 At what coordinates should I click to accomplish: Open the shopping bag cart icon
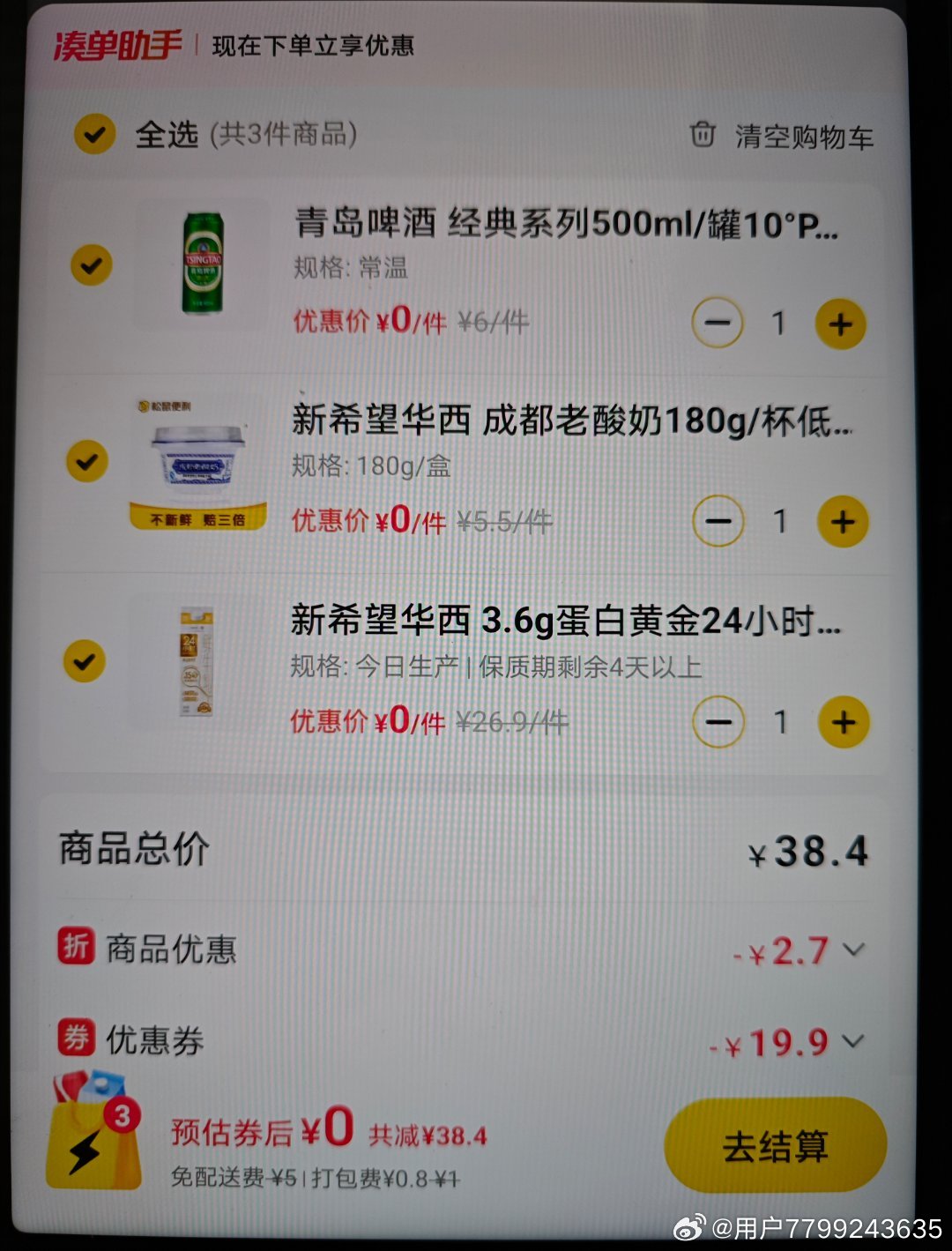click(93, 1135)
